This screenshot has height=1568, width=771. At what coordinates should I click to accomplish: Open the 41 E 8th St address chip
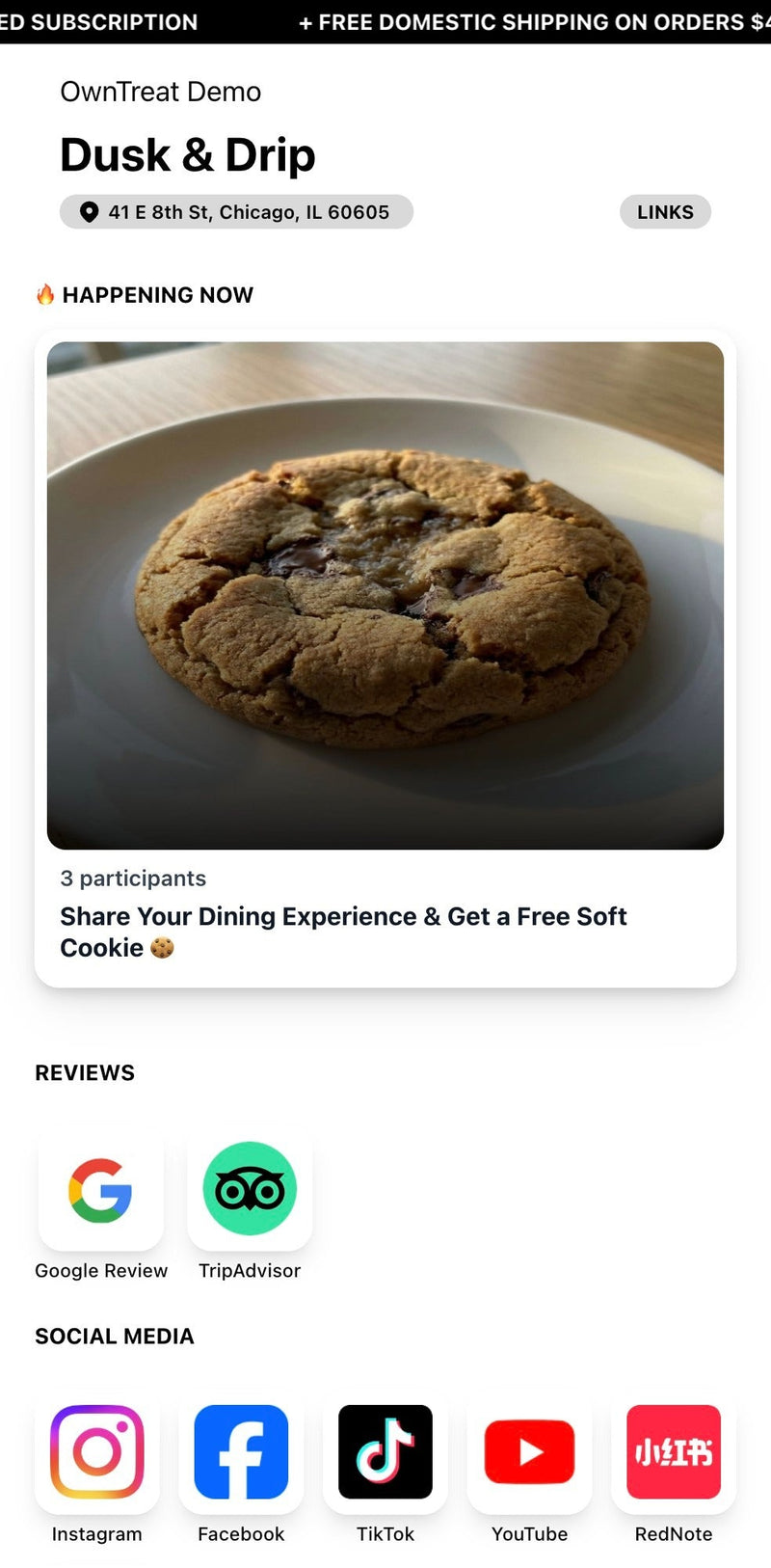coord(236,212)
